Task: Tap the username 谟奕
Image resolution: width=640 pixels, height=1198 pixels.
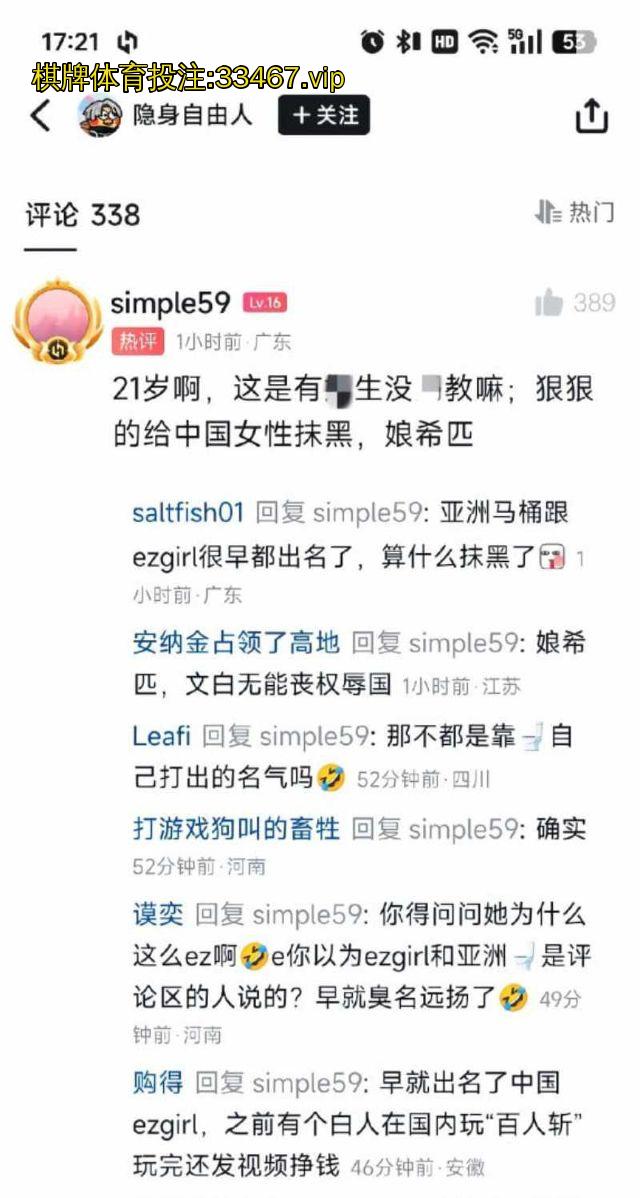Action: (x=158, y=913)
